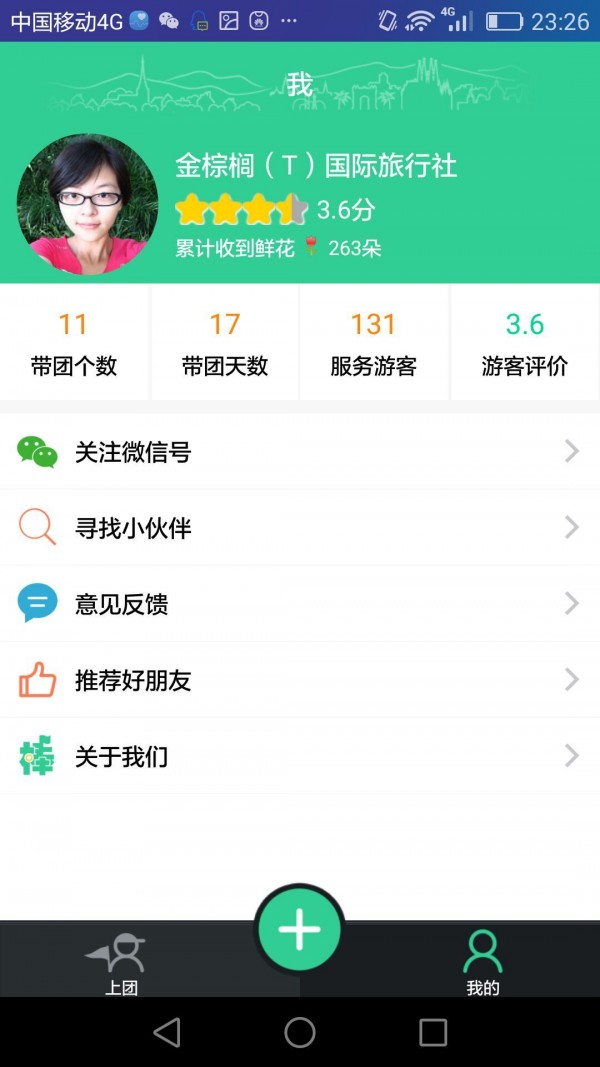Select 推荐好朋友 to recommend friends
The height and width of the screenshot is (1067, 600).
[x=300, y=681]
